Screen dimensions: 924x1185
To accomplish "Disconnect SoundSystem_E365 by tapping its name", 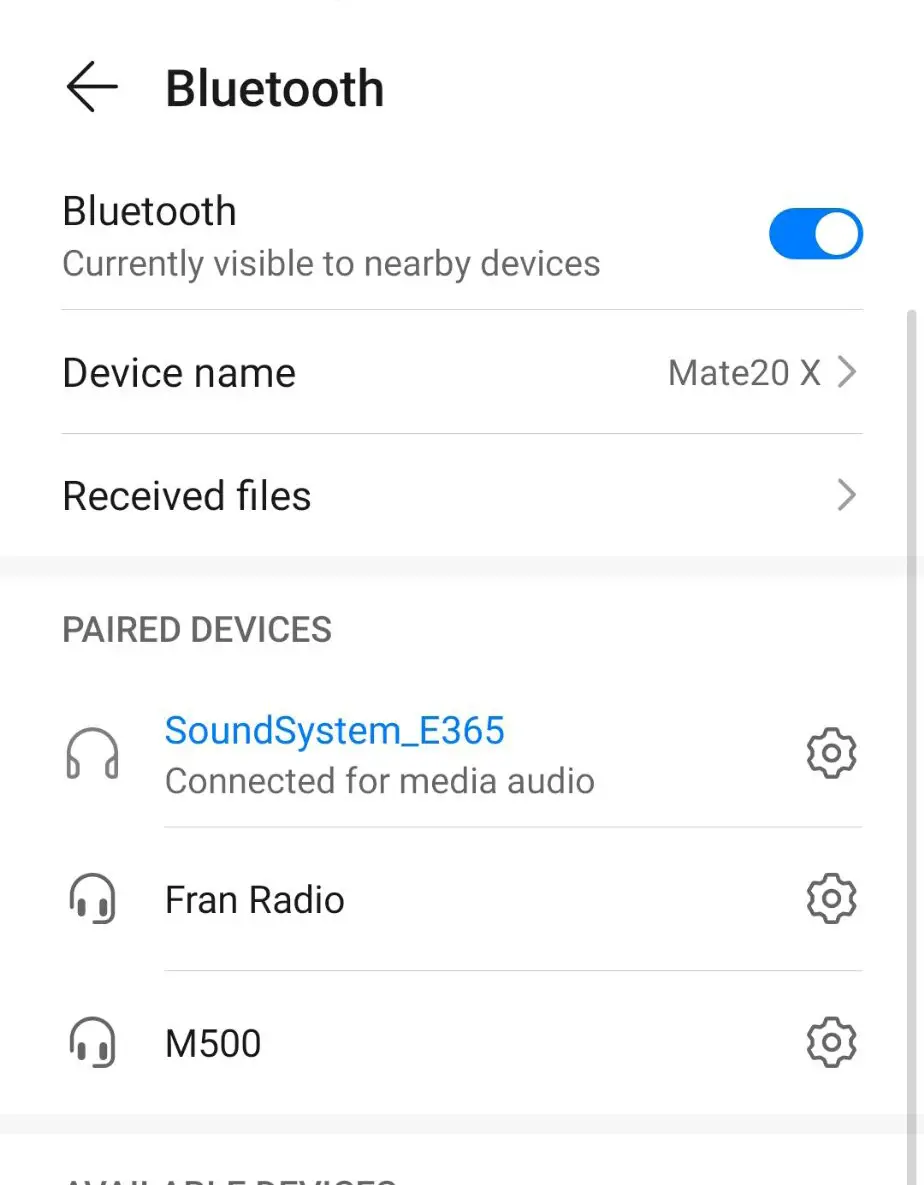I will point(334,730).
